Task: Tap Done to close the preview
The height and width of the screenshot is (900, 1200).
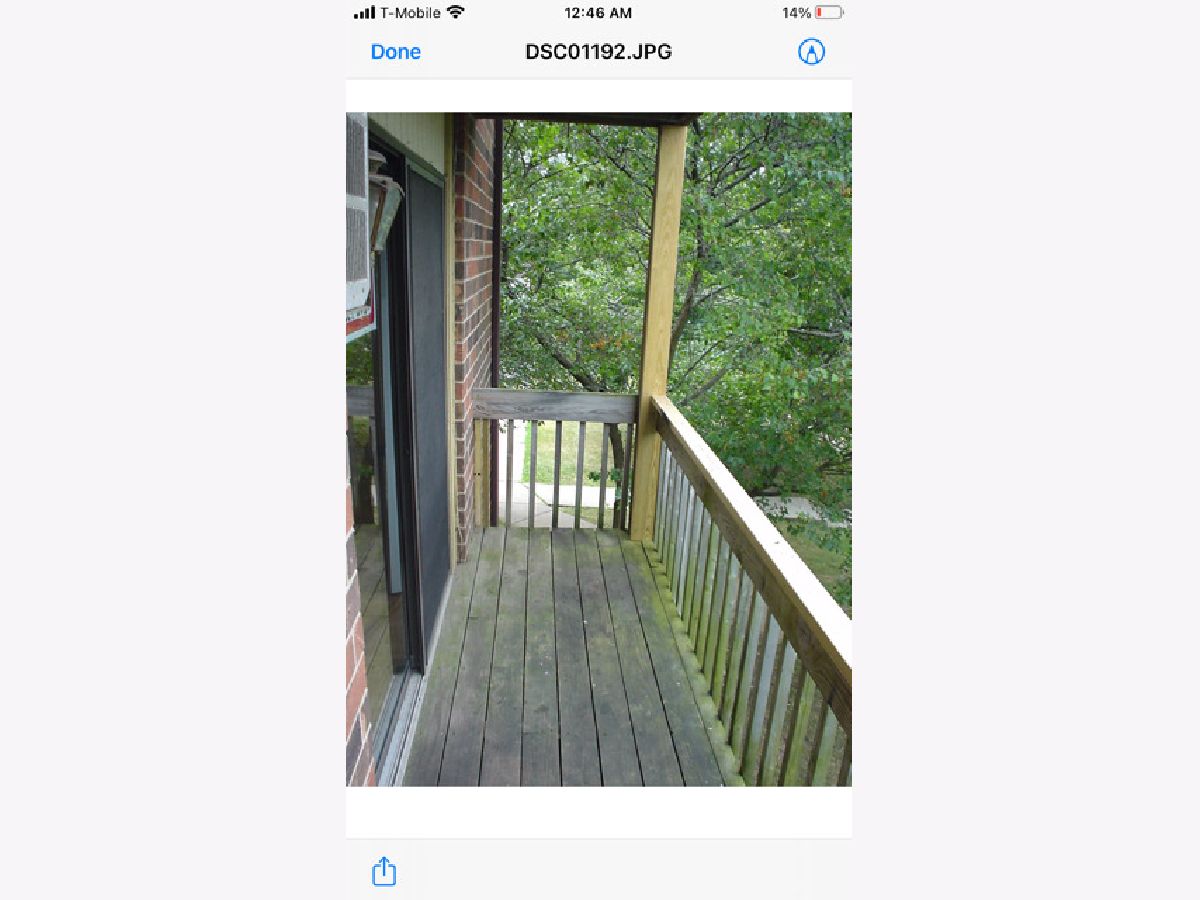Action: pyautogui.click(x=395, y=52)
